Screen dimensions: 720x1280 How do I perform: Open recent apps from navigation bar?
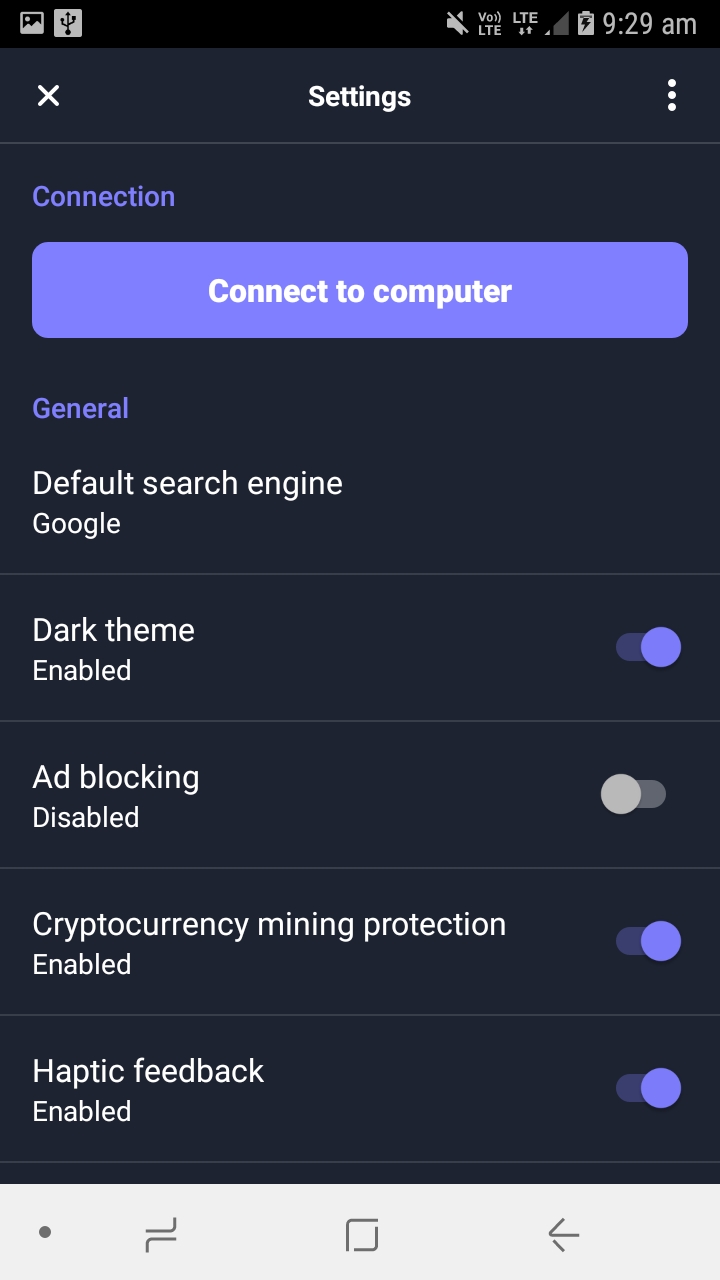click(160, 1234)
